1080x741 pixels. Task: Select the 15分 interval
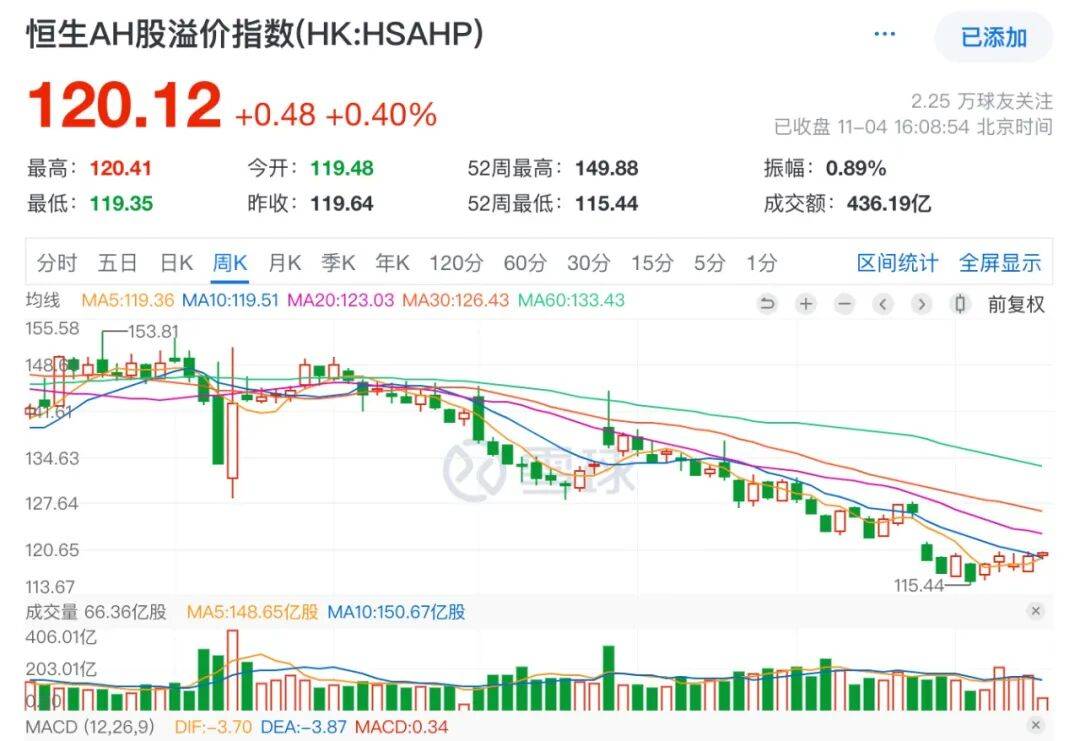click(652, 262)
